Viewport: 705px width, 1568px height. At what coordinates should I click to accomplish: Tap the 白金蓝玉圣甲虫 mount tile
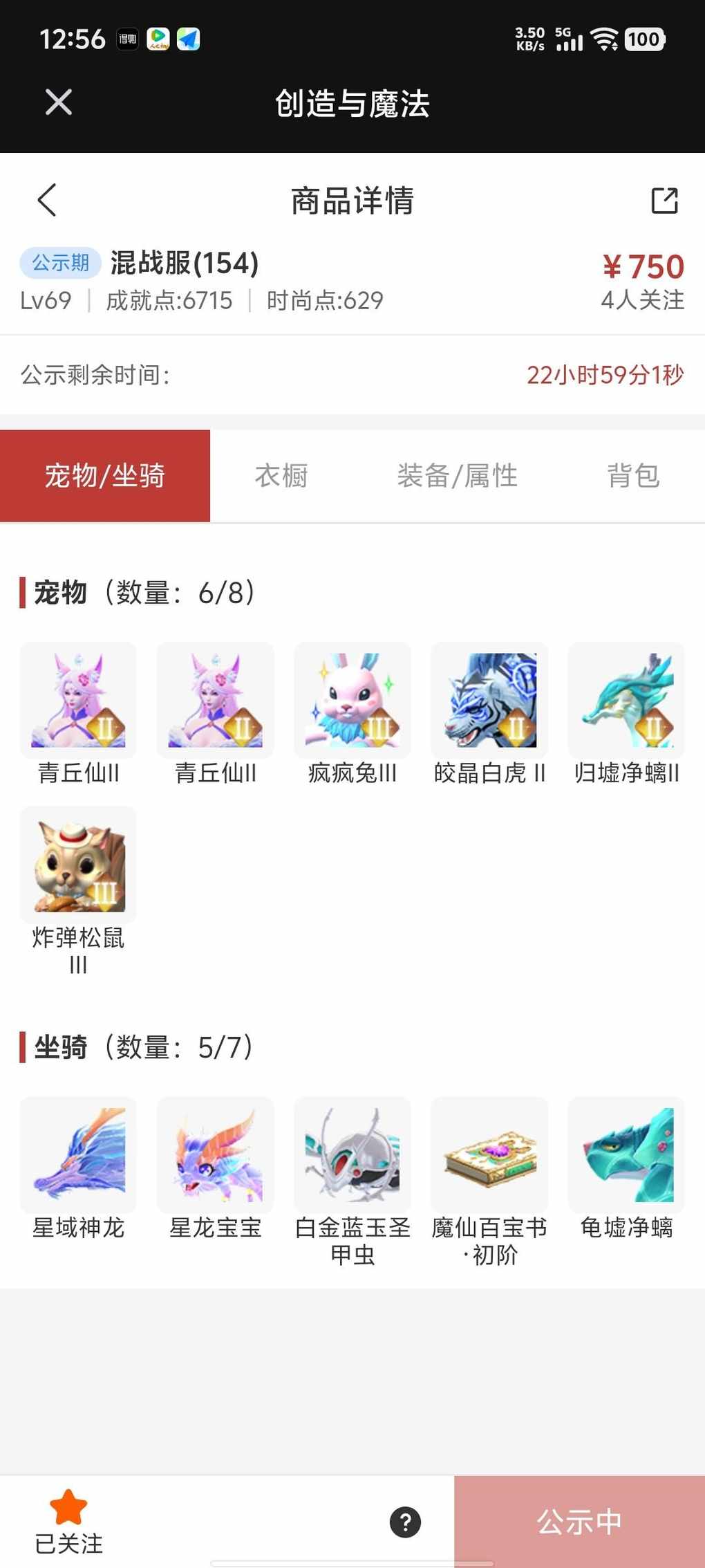(x=352, y=1155)
